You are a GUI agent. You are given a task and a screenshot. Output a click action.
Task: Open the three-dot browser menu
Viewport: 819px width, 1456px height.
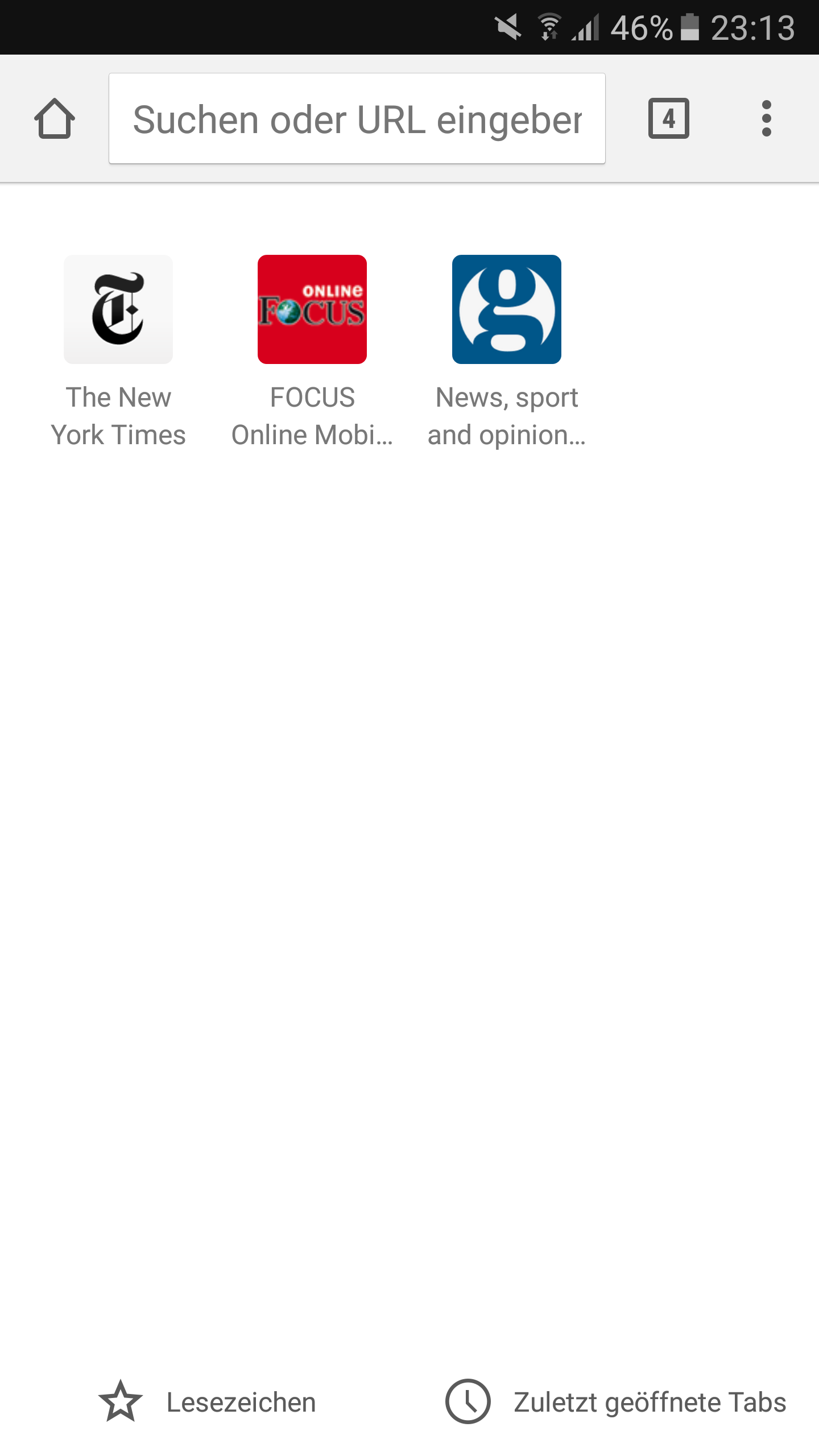767,118
